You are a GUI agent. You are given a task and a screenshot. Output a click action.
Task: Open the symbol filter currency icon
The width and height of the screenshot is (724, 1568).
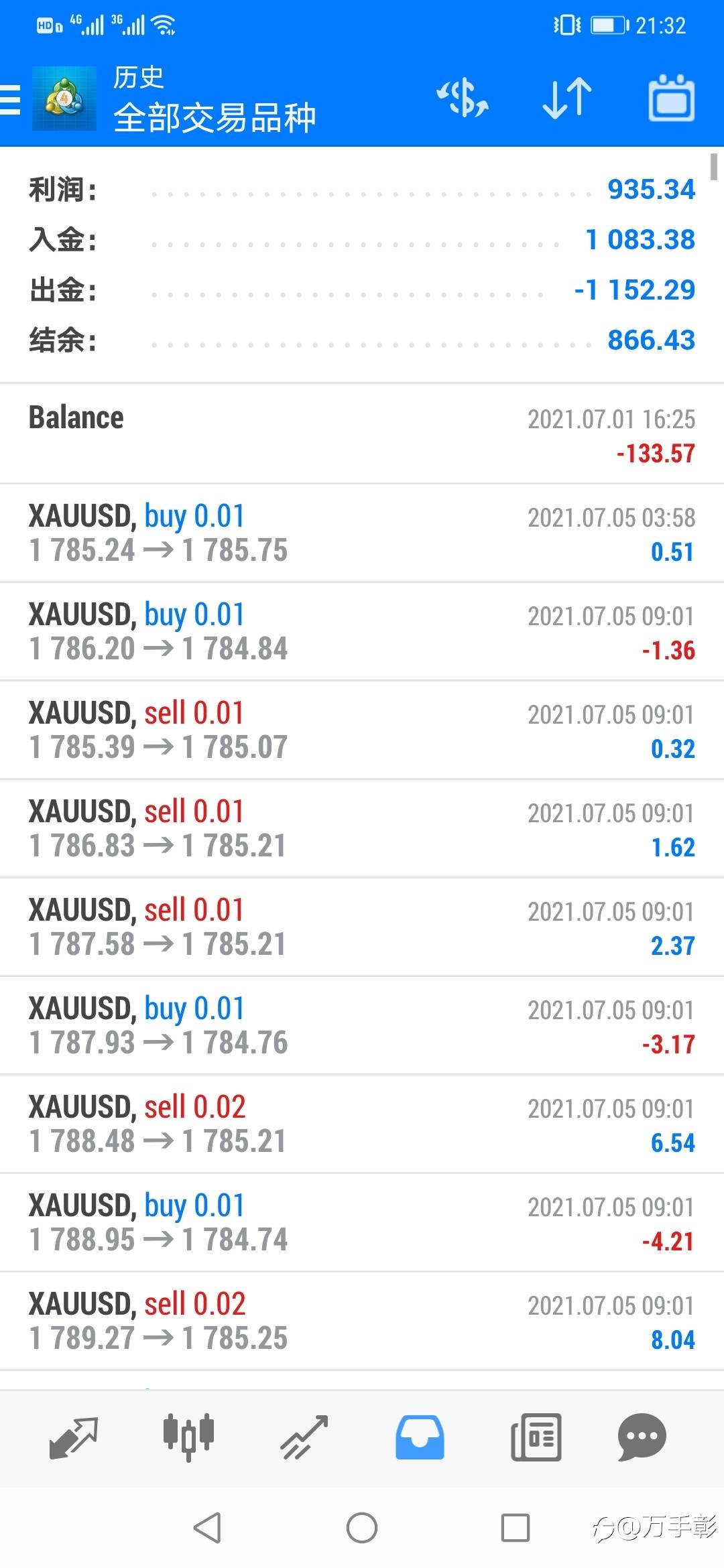pyautogui.click(x=463, y=99)
